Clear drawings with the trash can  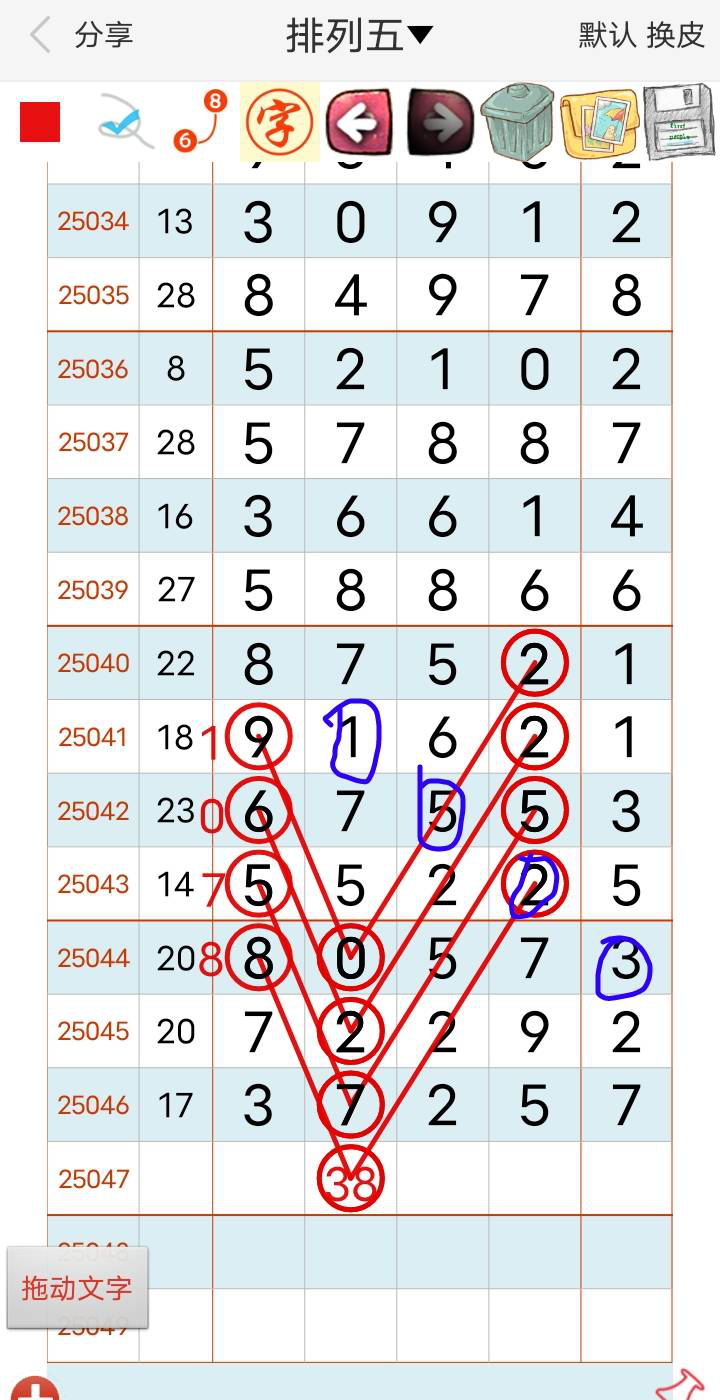coord(518,122)
